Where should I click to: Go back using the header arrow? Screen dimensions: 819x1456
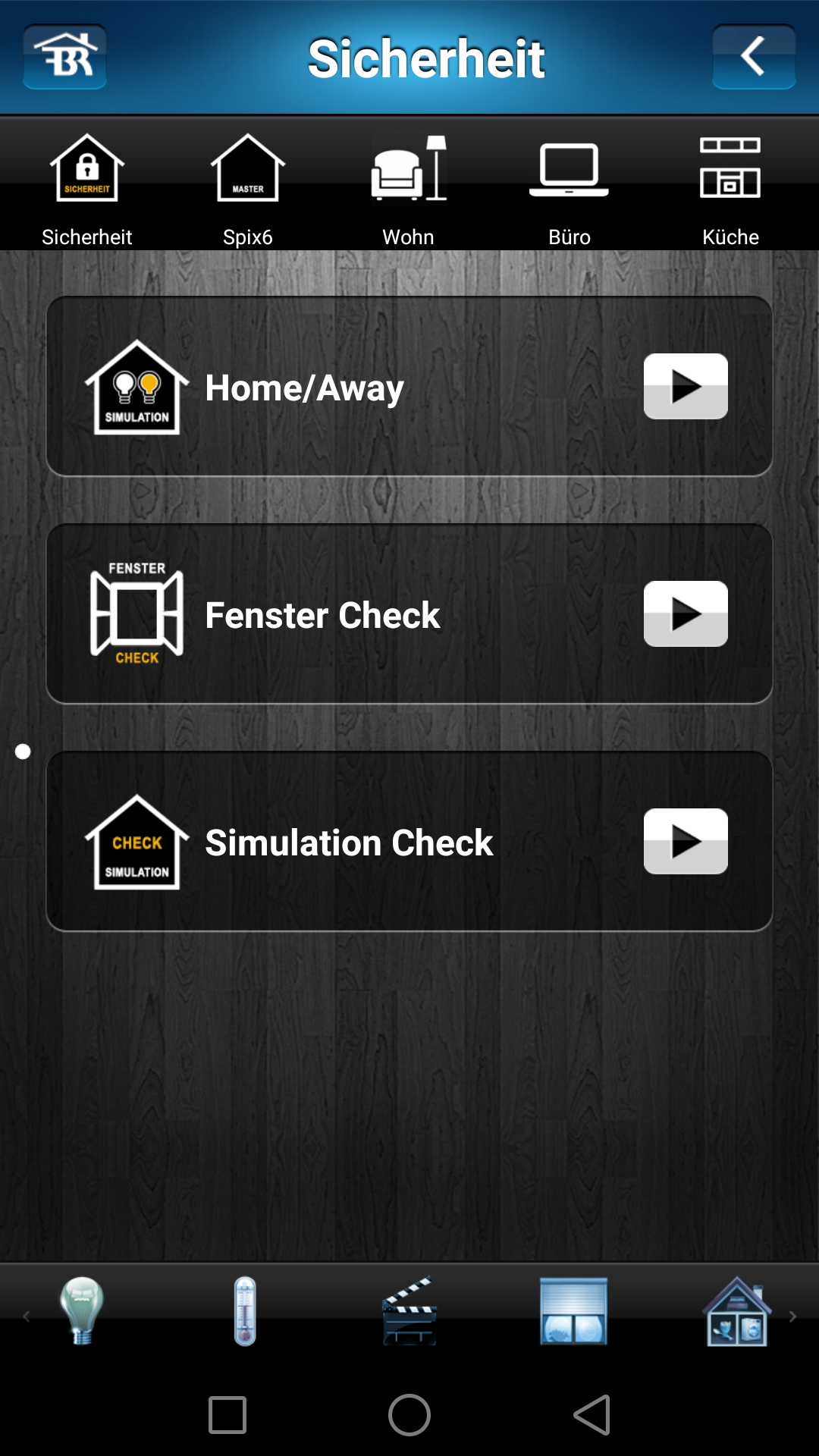click(754, 57)
